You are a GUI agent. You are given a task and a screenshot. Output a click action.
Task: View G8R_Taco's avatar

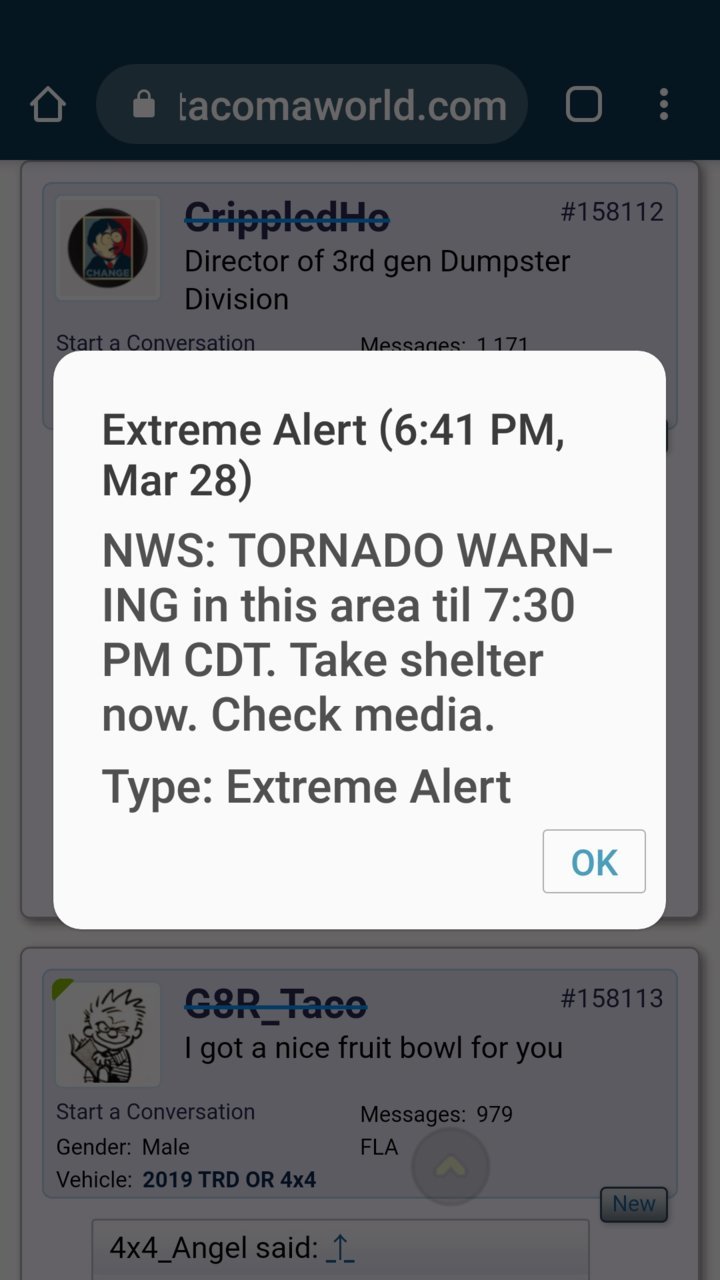click(x=108, y=1034)
